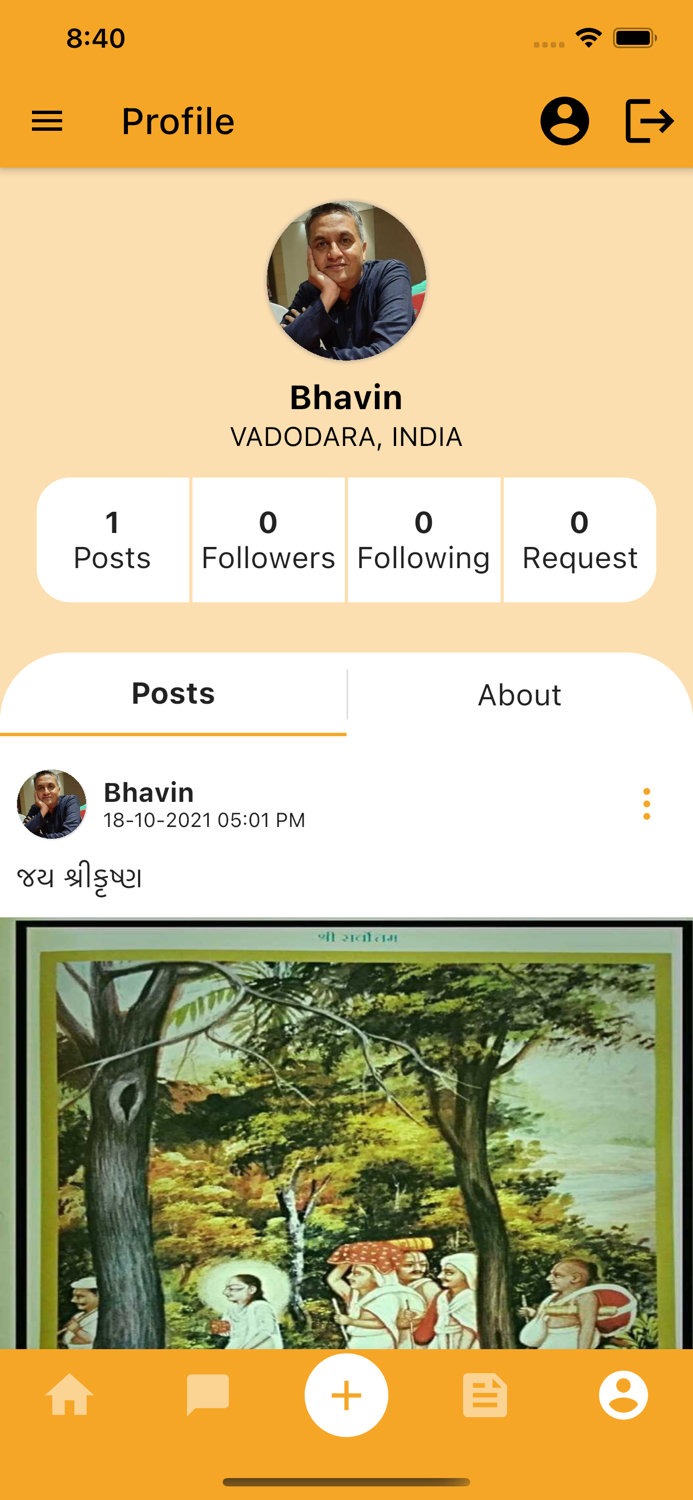
Task: Select the Posts tab
Action: (173, 694)
